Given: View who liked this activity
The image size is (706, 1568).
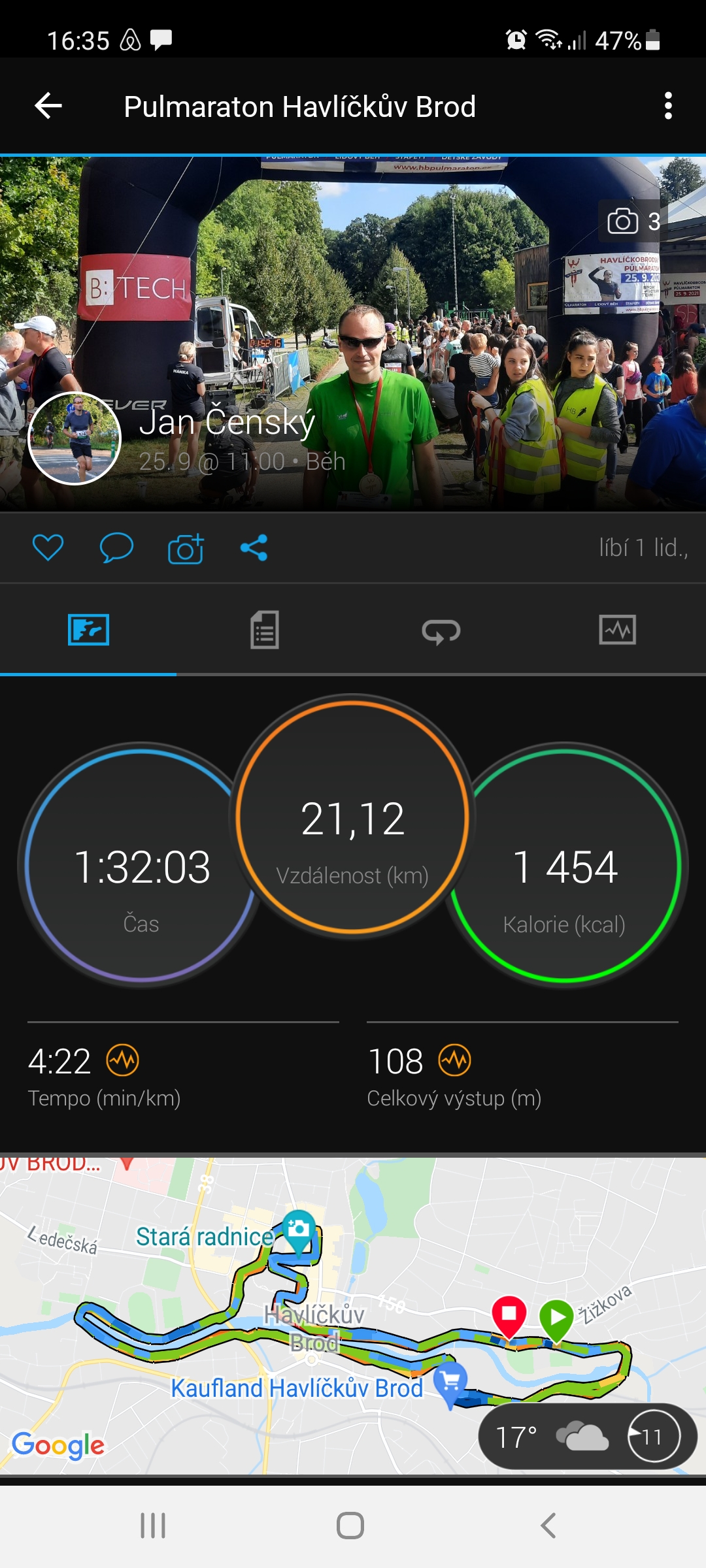Looking at the screenshot, I should pos(643,547).
